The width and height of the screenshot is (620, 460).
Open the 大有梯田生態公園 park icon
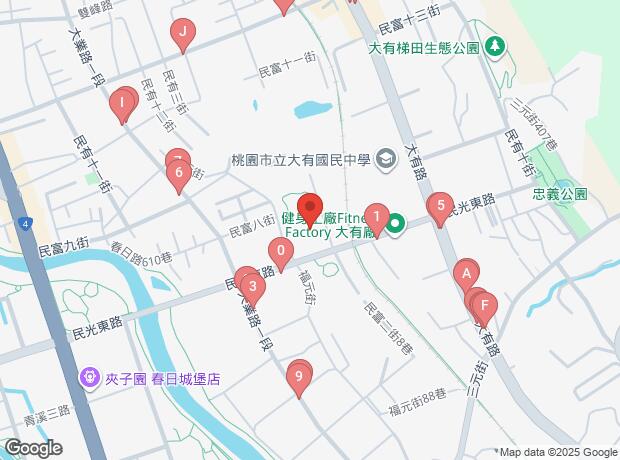point(493,47)
